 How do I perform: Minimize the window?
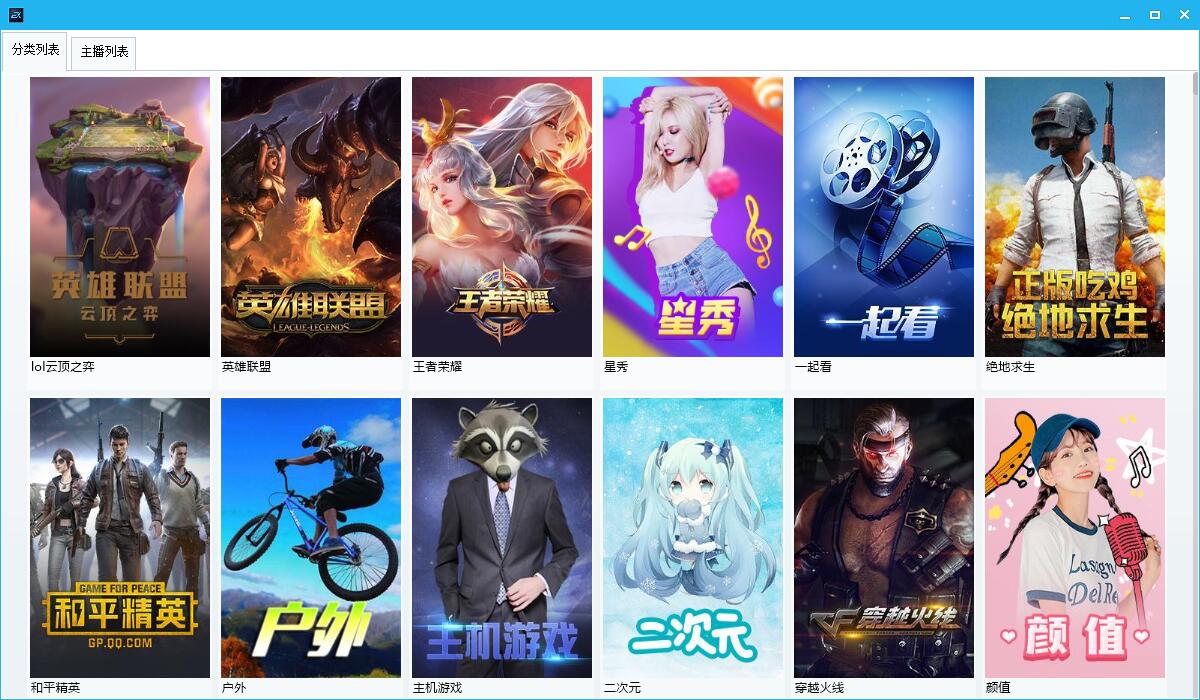pyautogui.click(x=1126, y=15)
